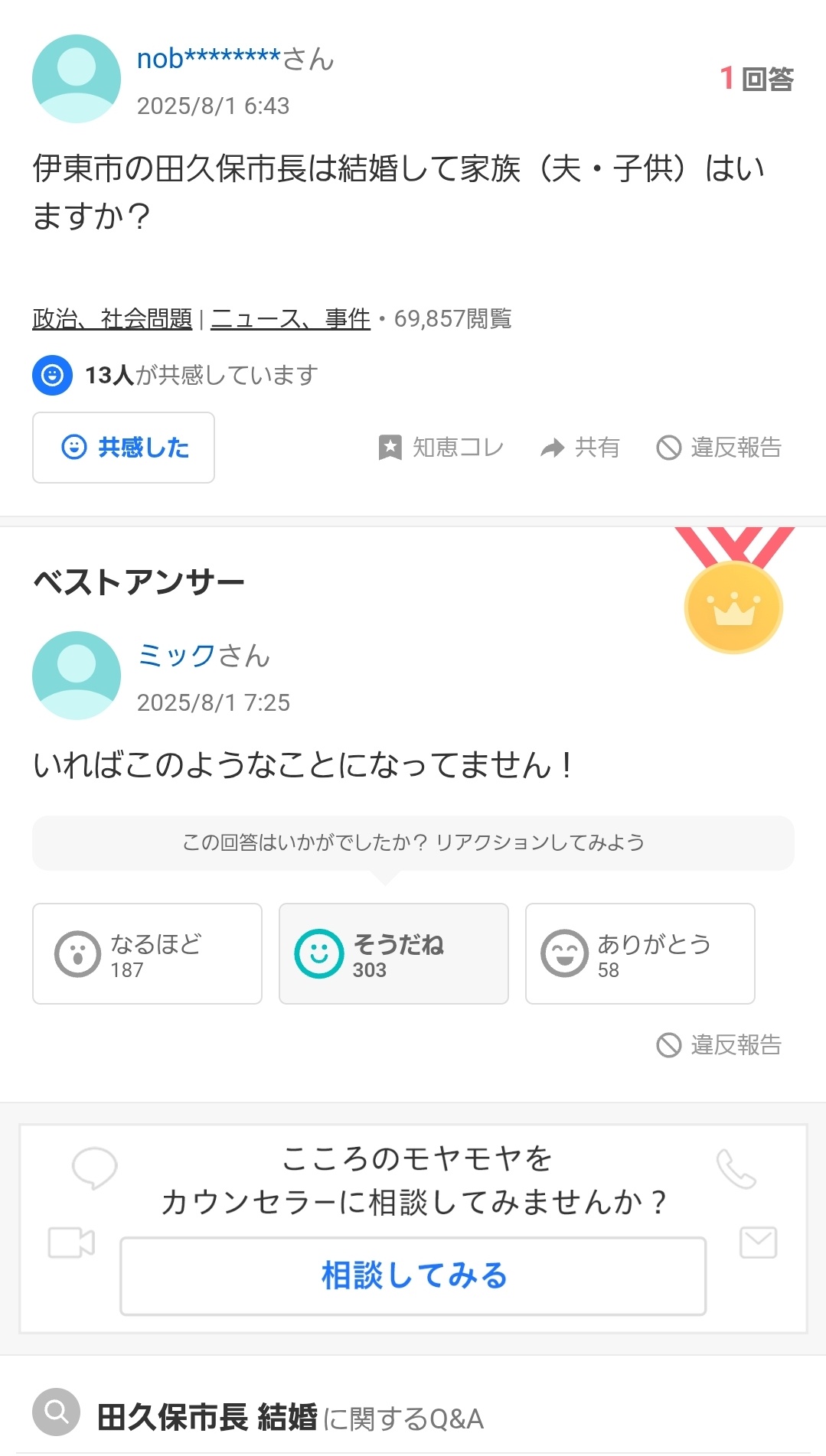The image size is (826, 1456).
Task: Save question to 知恵コレ
Action: 441,448
